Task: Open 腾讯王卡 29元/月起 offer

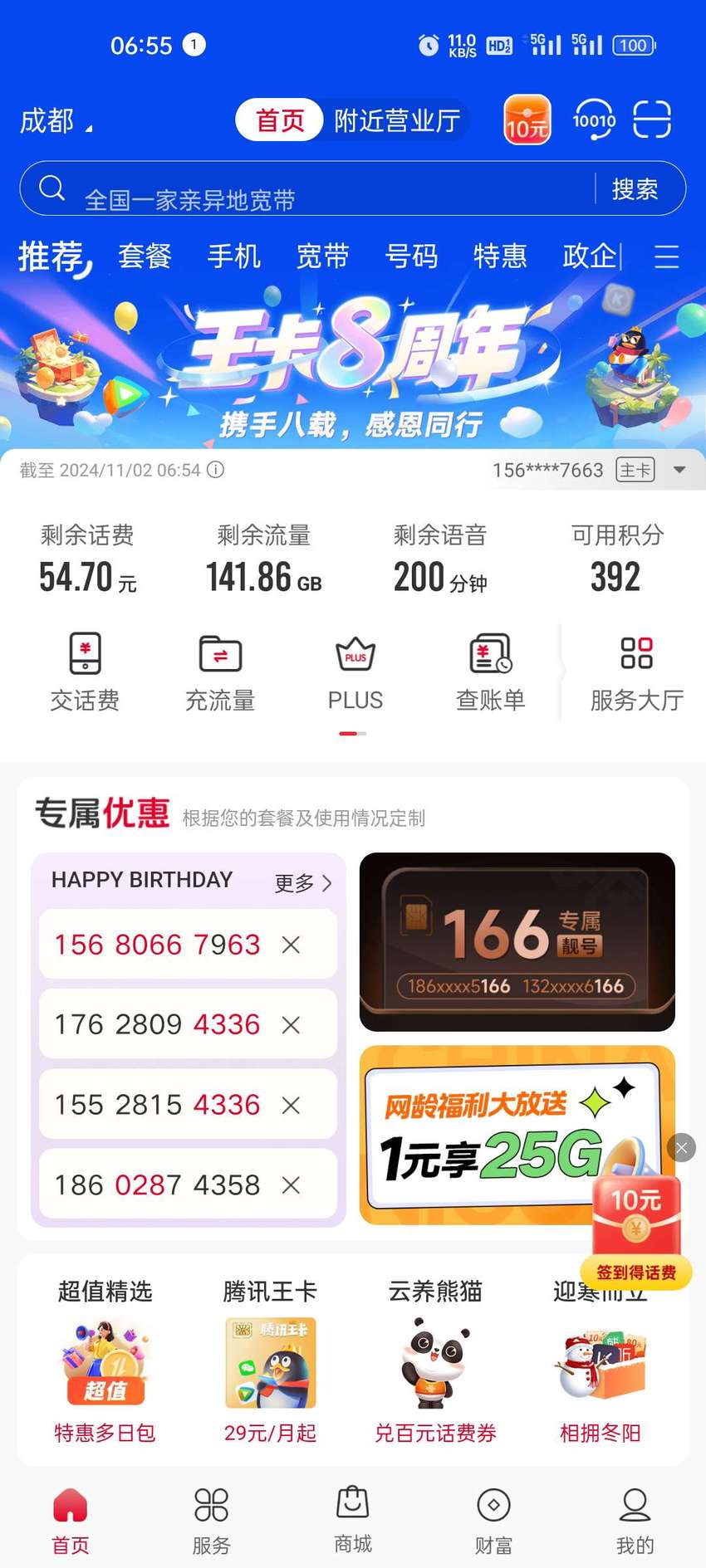Action: (270, 1361)
